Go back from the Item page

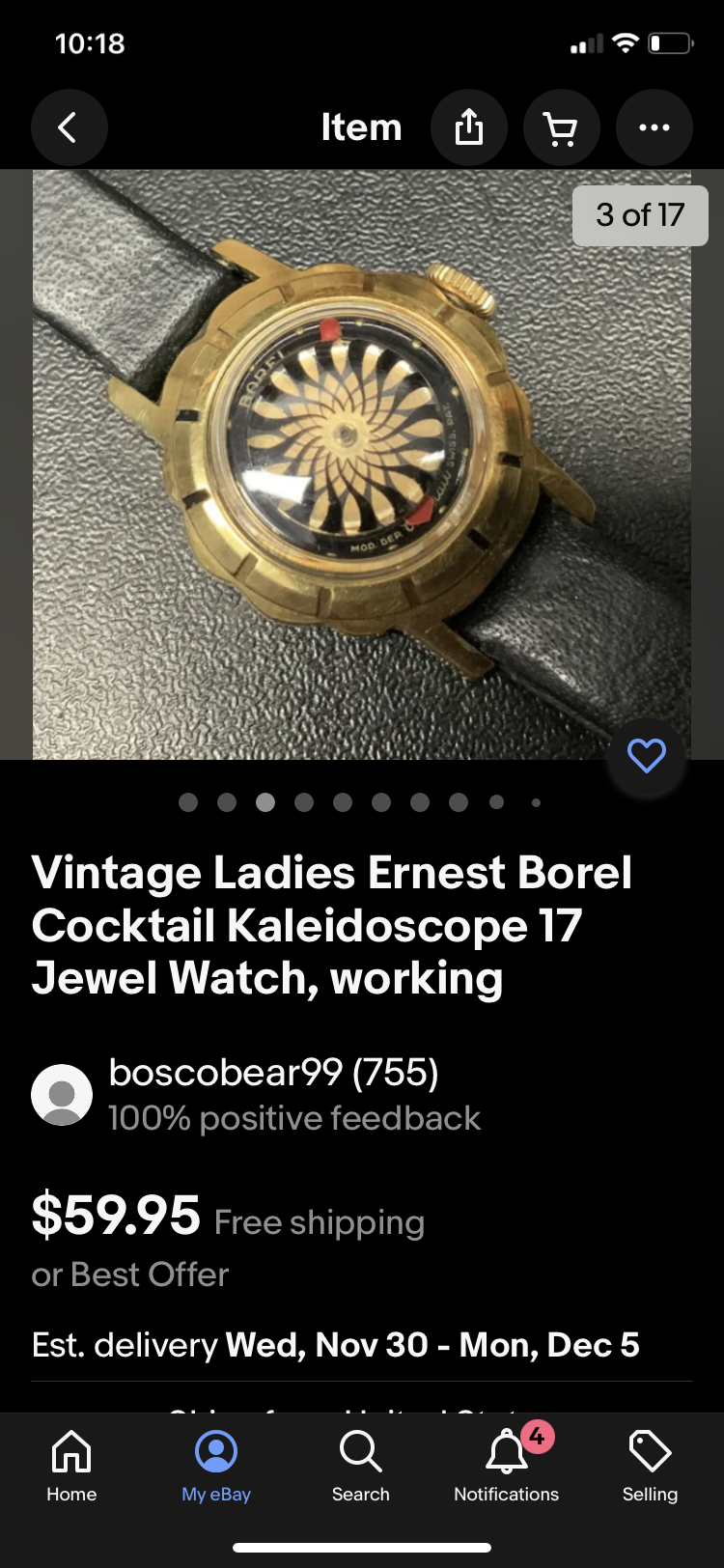[x=69, y=127]
